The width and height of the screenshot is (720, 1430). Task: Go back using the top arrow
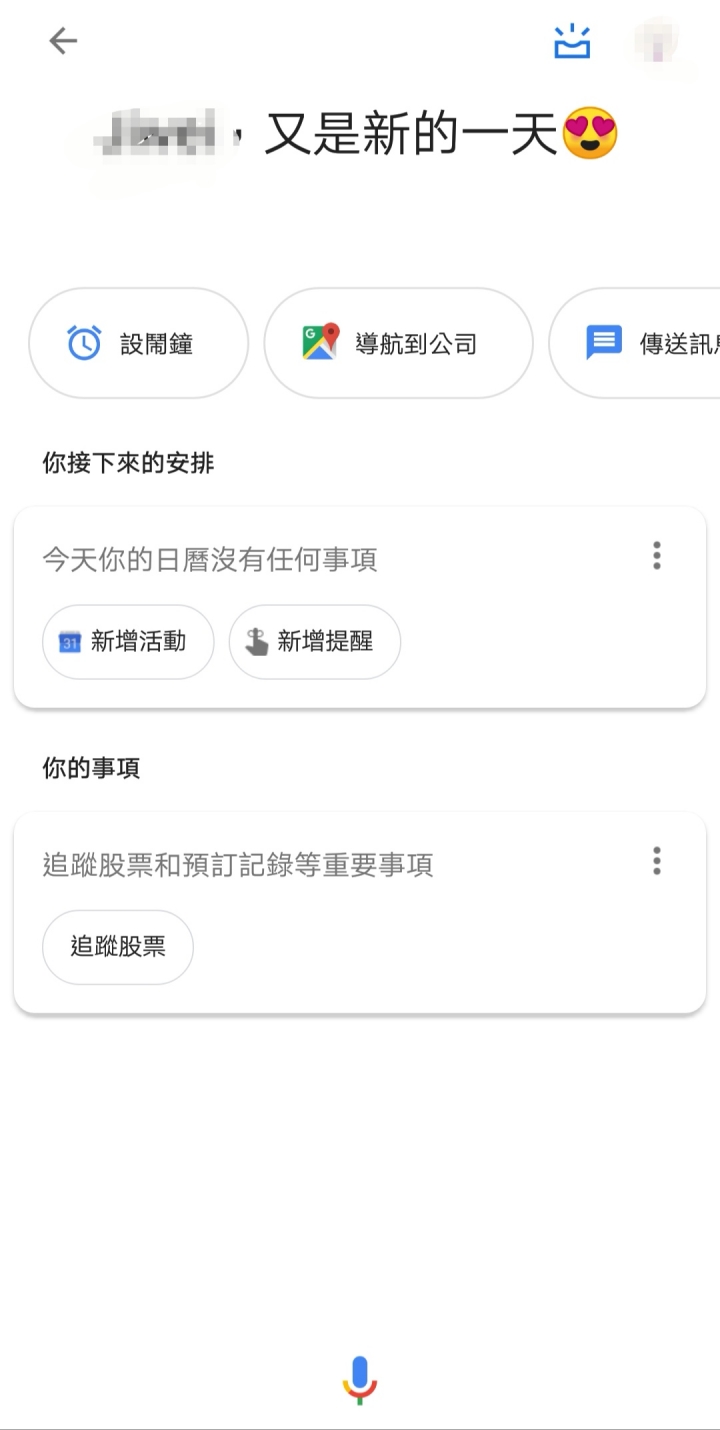(63, 41)
